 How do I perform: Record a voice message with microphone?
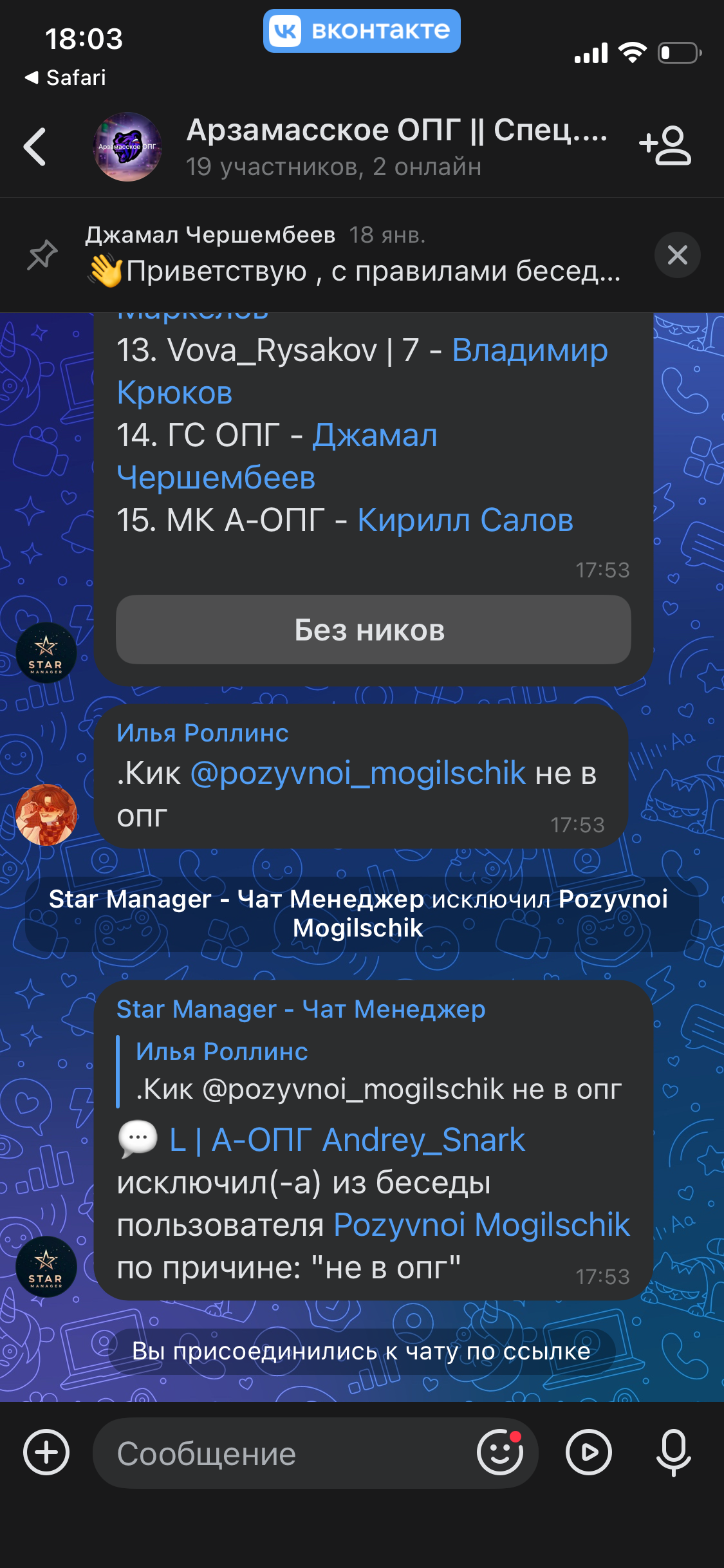coord(673,1453)
